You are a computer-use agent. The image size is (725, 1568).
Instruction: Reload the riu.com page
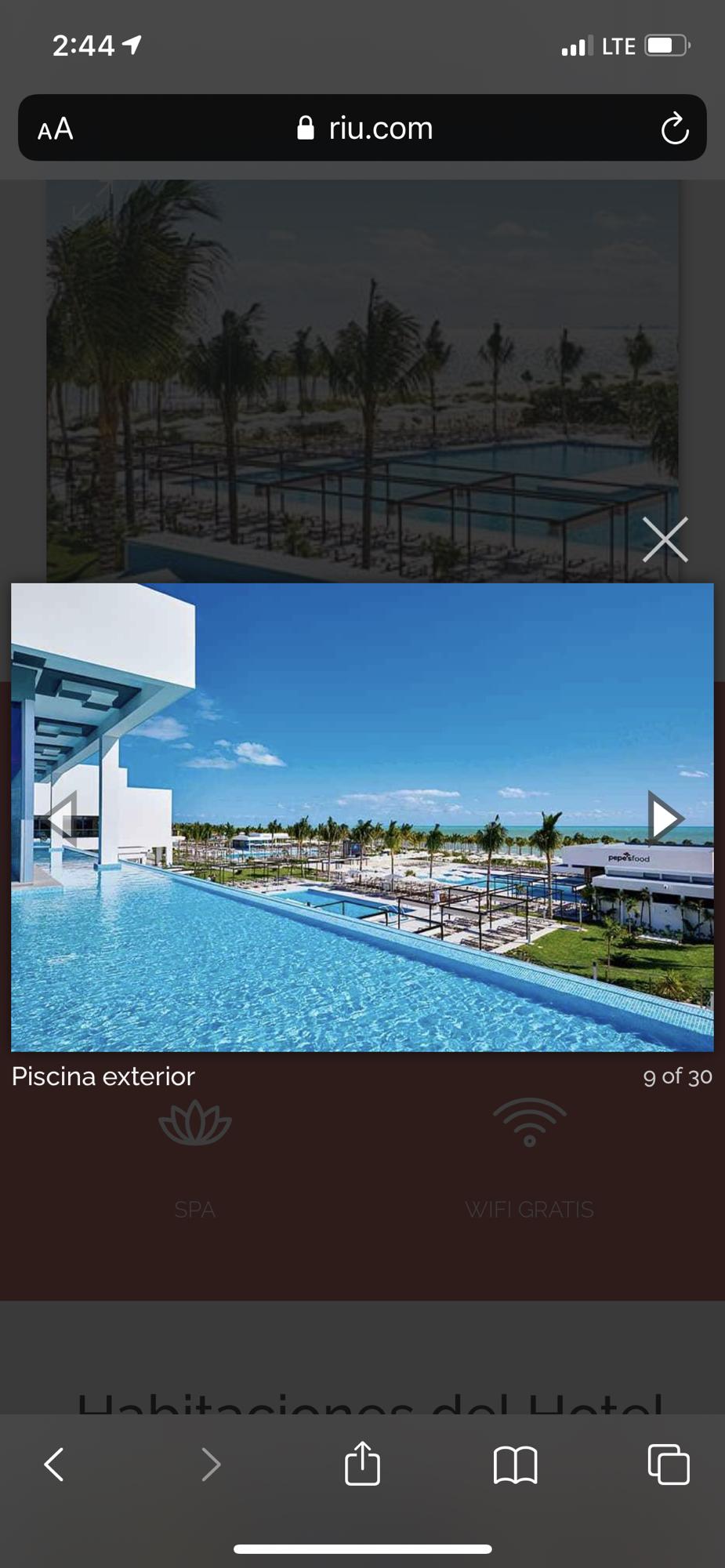click(674, 129)
